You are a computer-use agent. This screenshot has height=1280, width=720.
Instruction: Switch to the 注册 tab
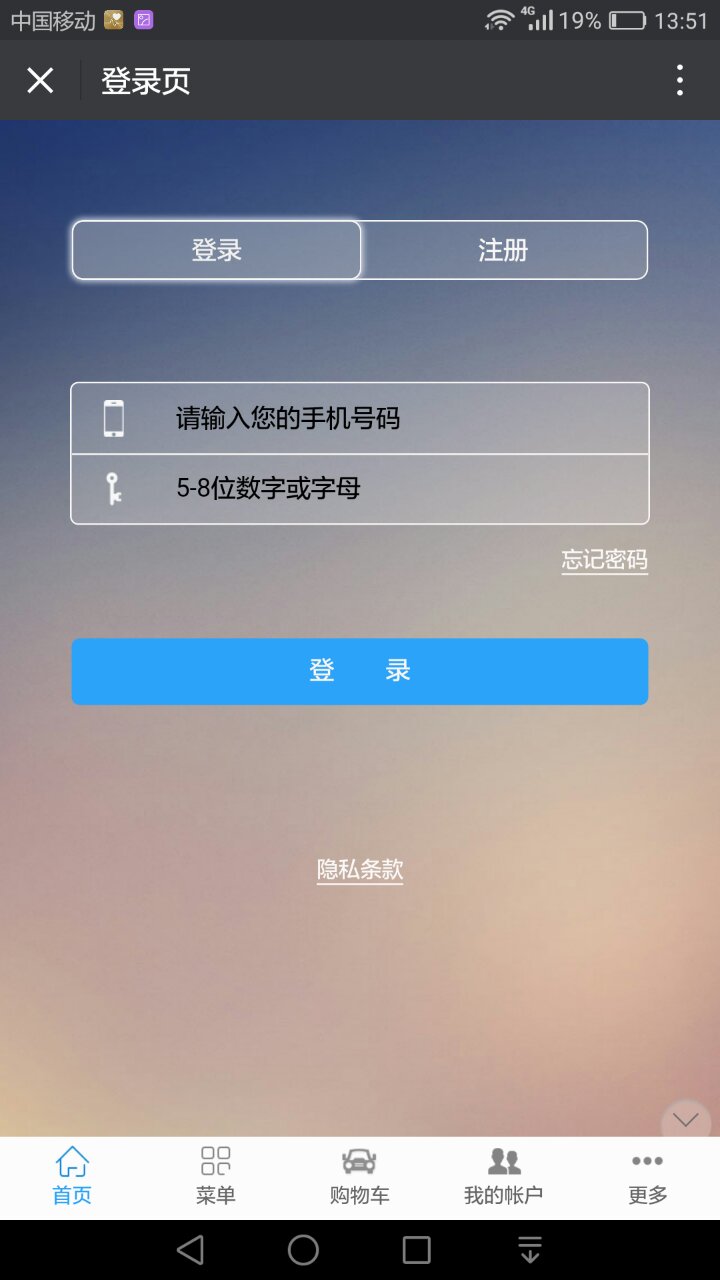503,250
